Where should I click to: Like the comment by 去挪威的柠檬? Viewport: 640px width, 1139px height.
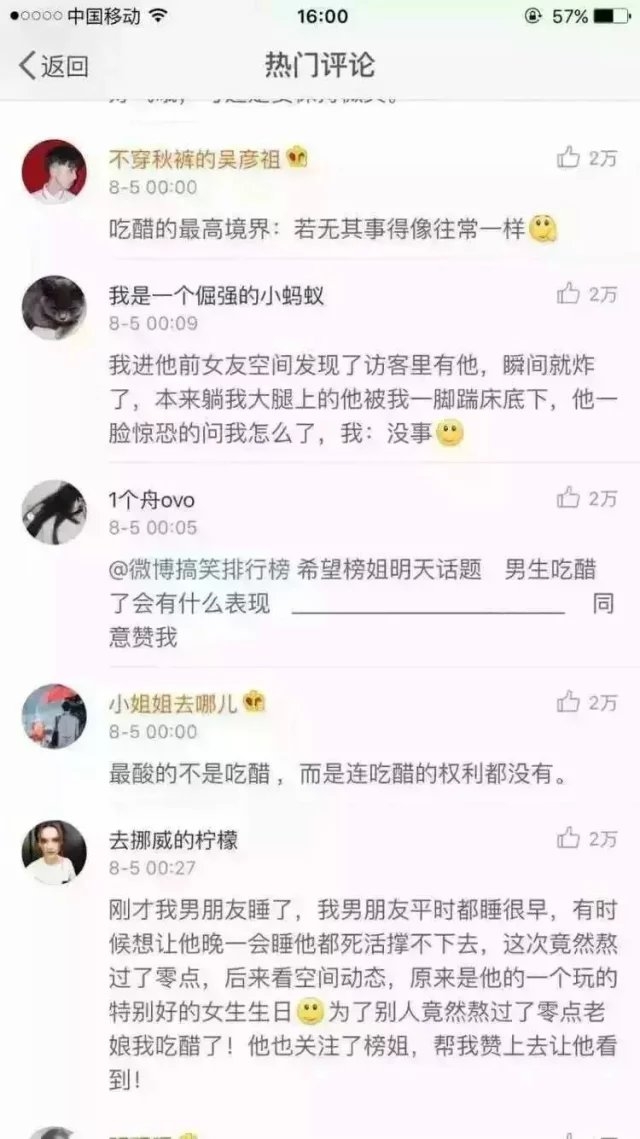[x=587, y=839]
